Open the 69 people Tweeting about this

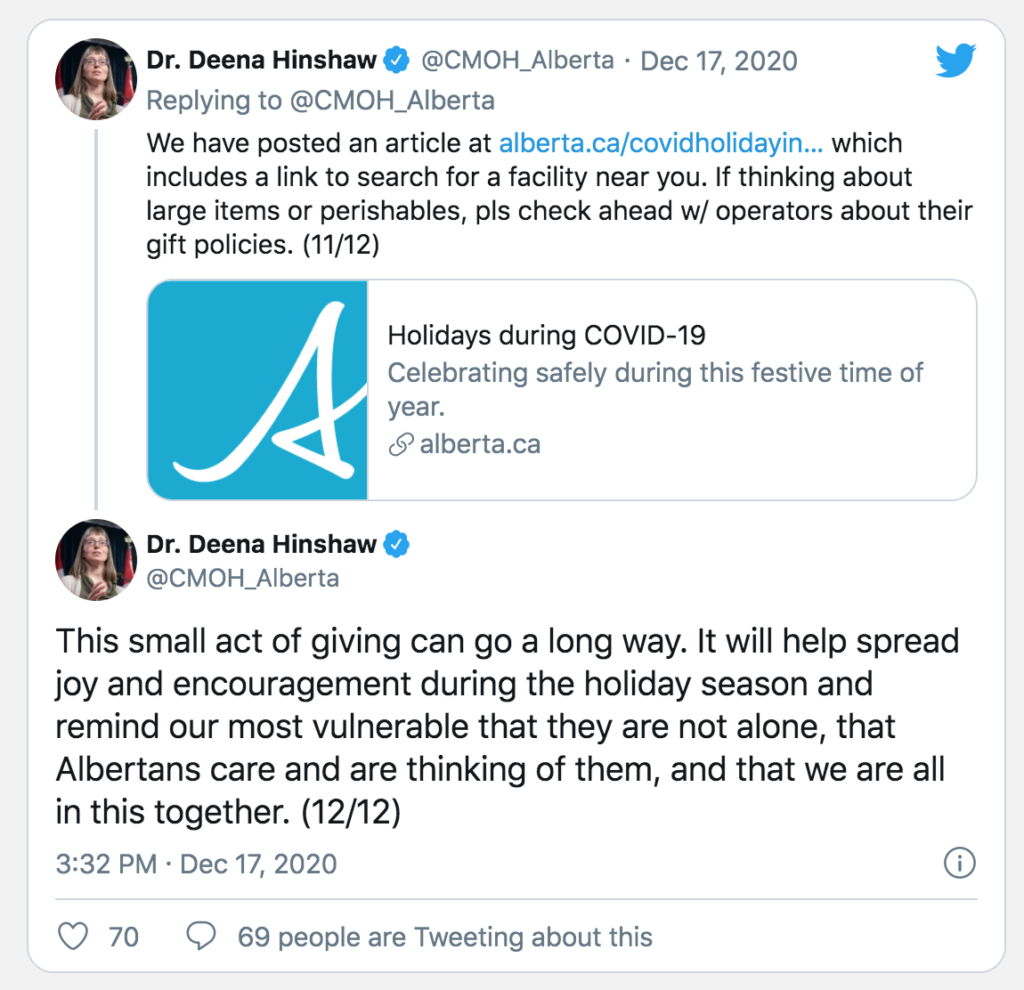click(x=443, y=937)
